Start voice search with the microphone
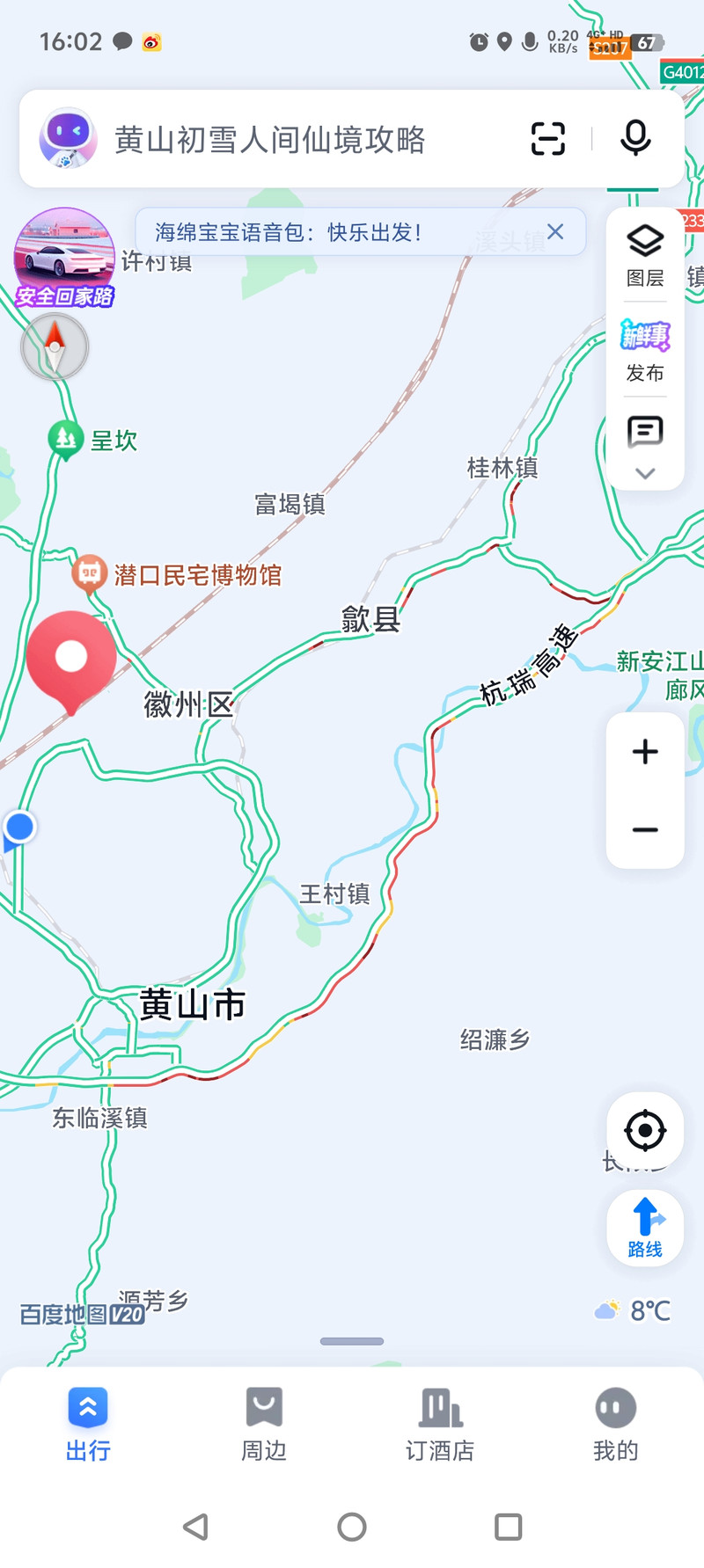 pyautogui.click(x=634, y=139)
